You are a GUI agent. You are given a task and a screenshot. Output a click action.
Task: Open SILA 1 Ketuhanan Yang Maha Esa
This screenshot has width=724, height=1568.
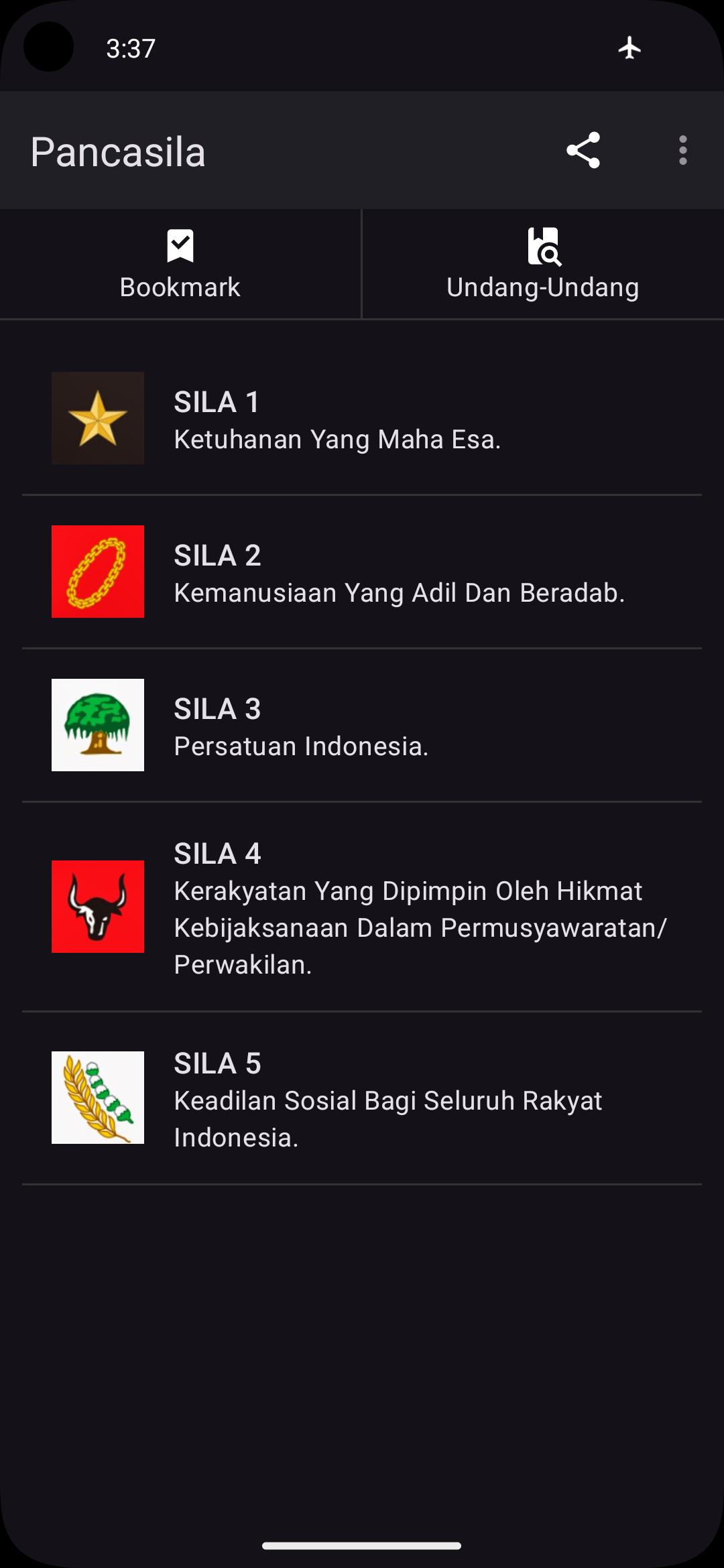pos(362,417)
